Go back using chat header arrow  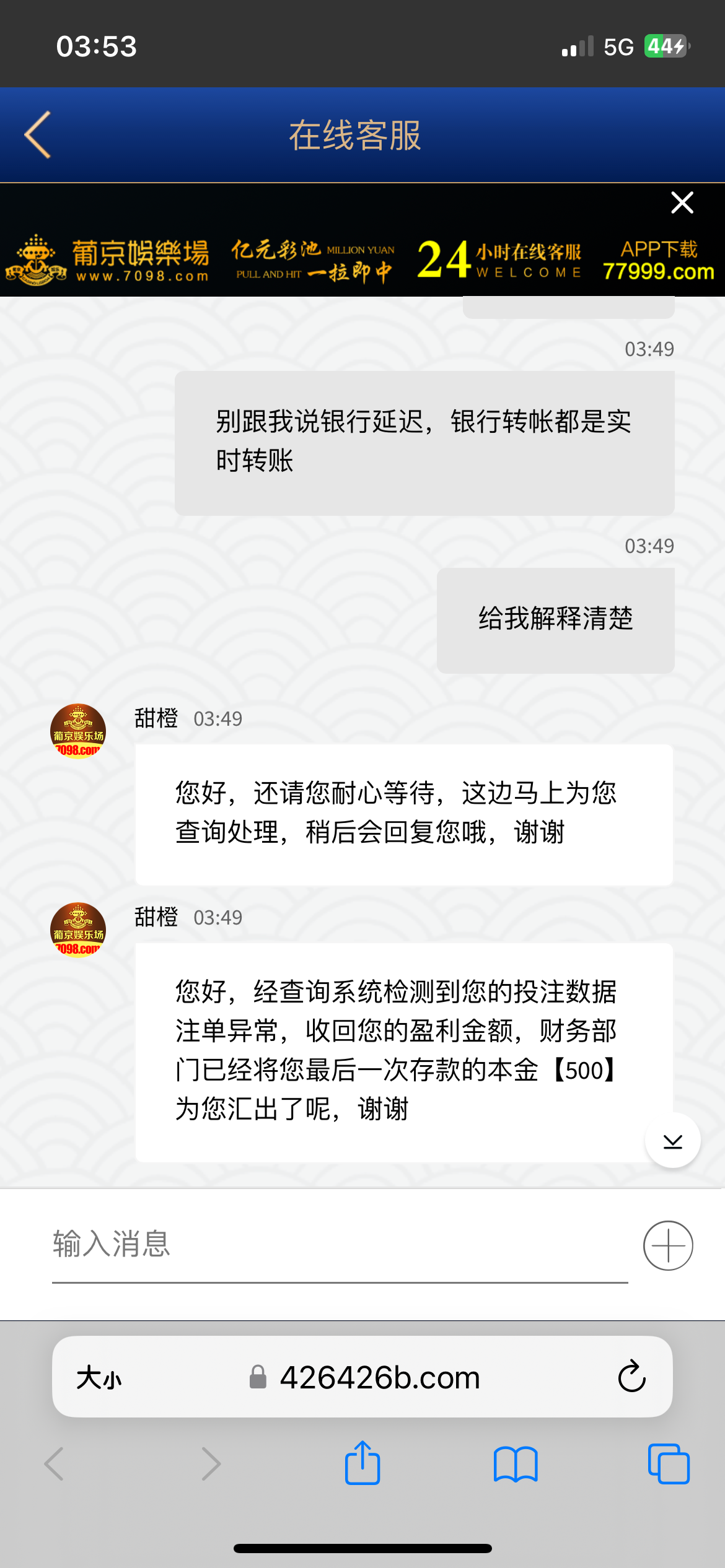[37, 135]
